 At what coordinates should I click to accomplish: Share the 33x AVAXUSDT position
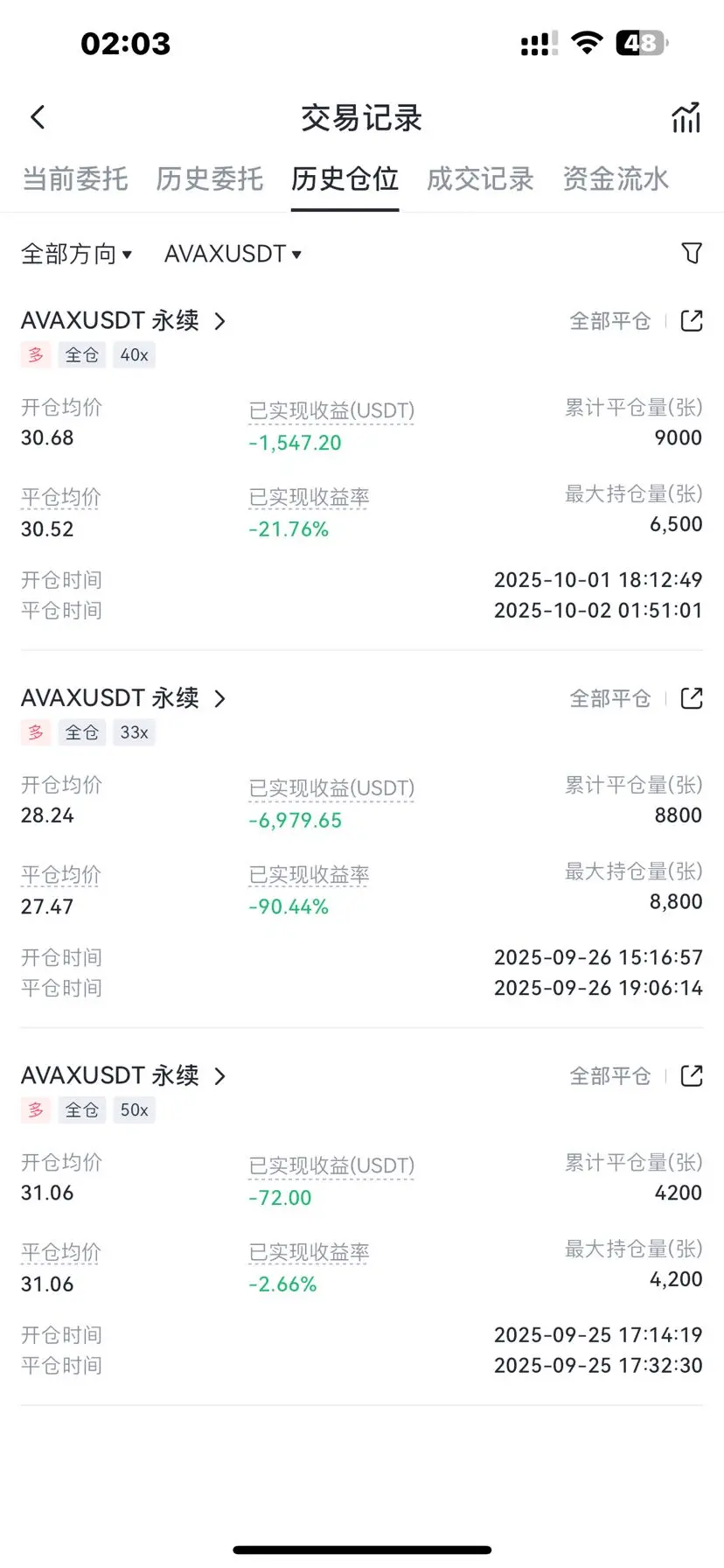[x=692, y=698]
